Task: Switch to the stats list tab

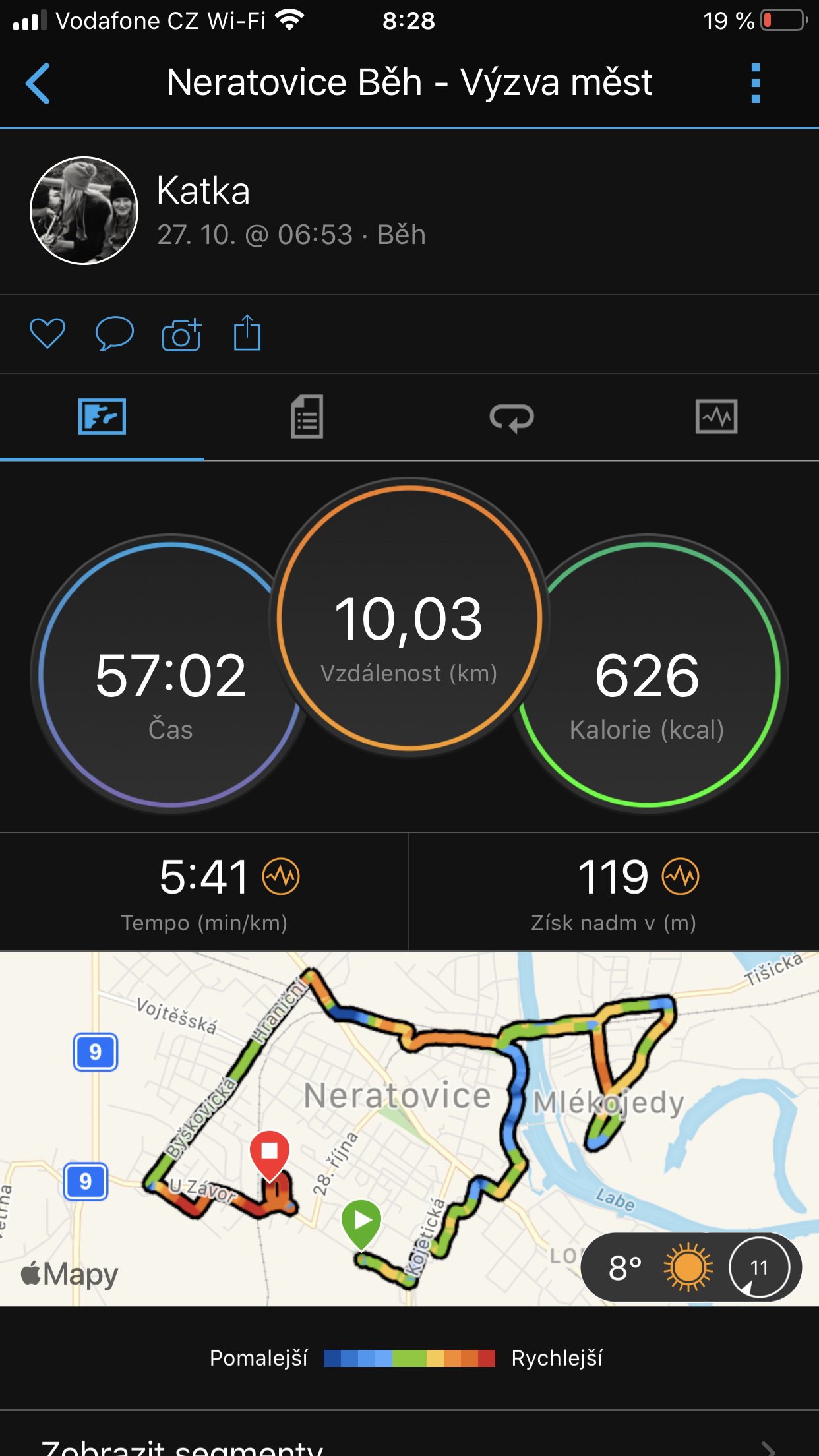Action: pyautogui.click(x=307, y=416)
